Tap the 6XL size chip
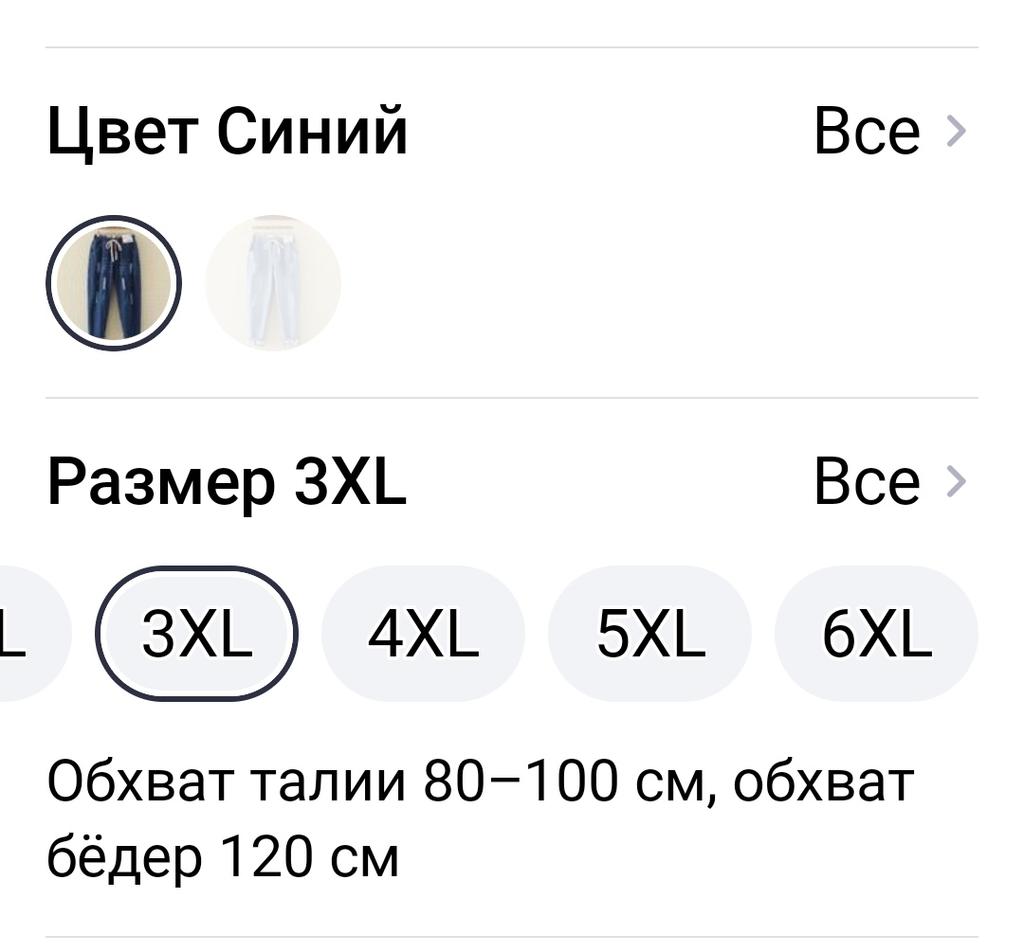The image size is (1024, 952). (x=876, y=634)
